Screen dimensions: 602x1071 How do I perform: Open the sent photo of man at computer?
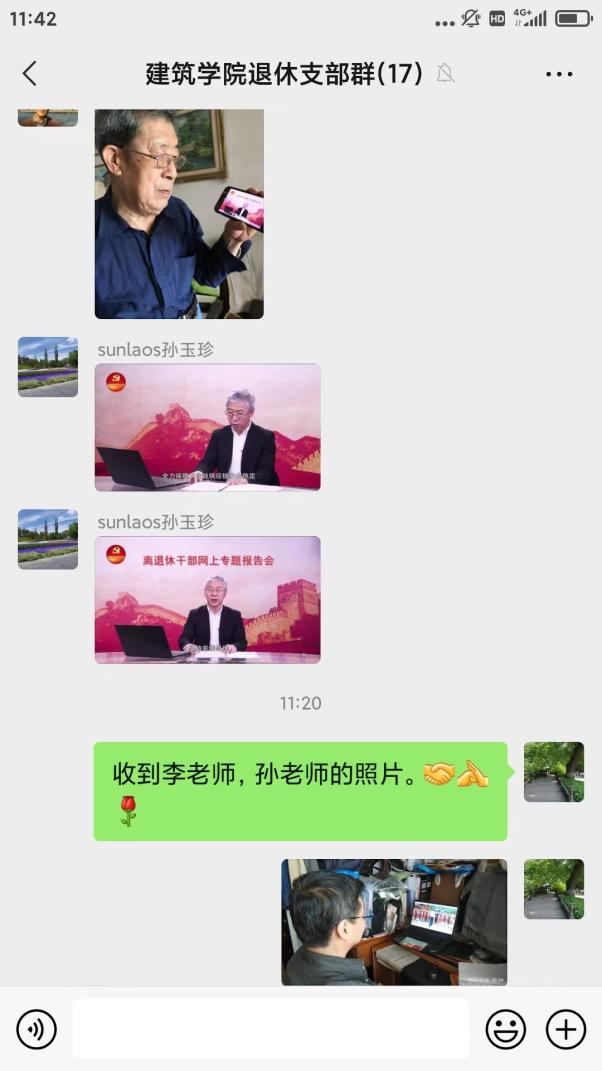(x=394, y=921)
